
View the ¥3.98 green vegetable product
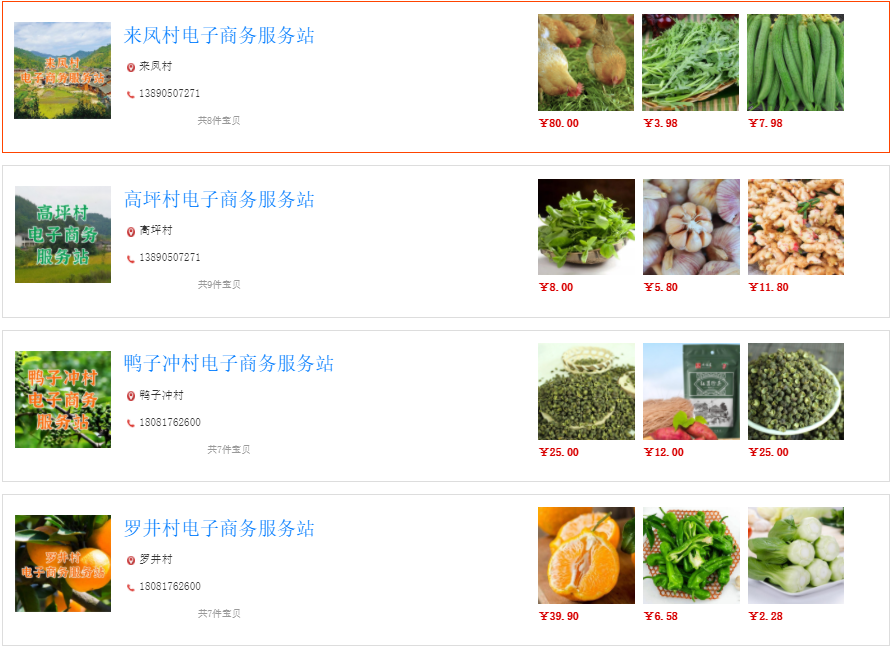(x=690, y=62)
